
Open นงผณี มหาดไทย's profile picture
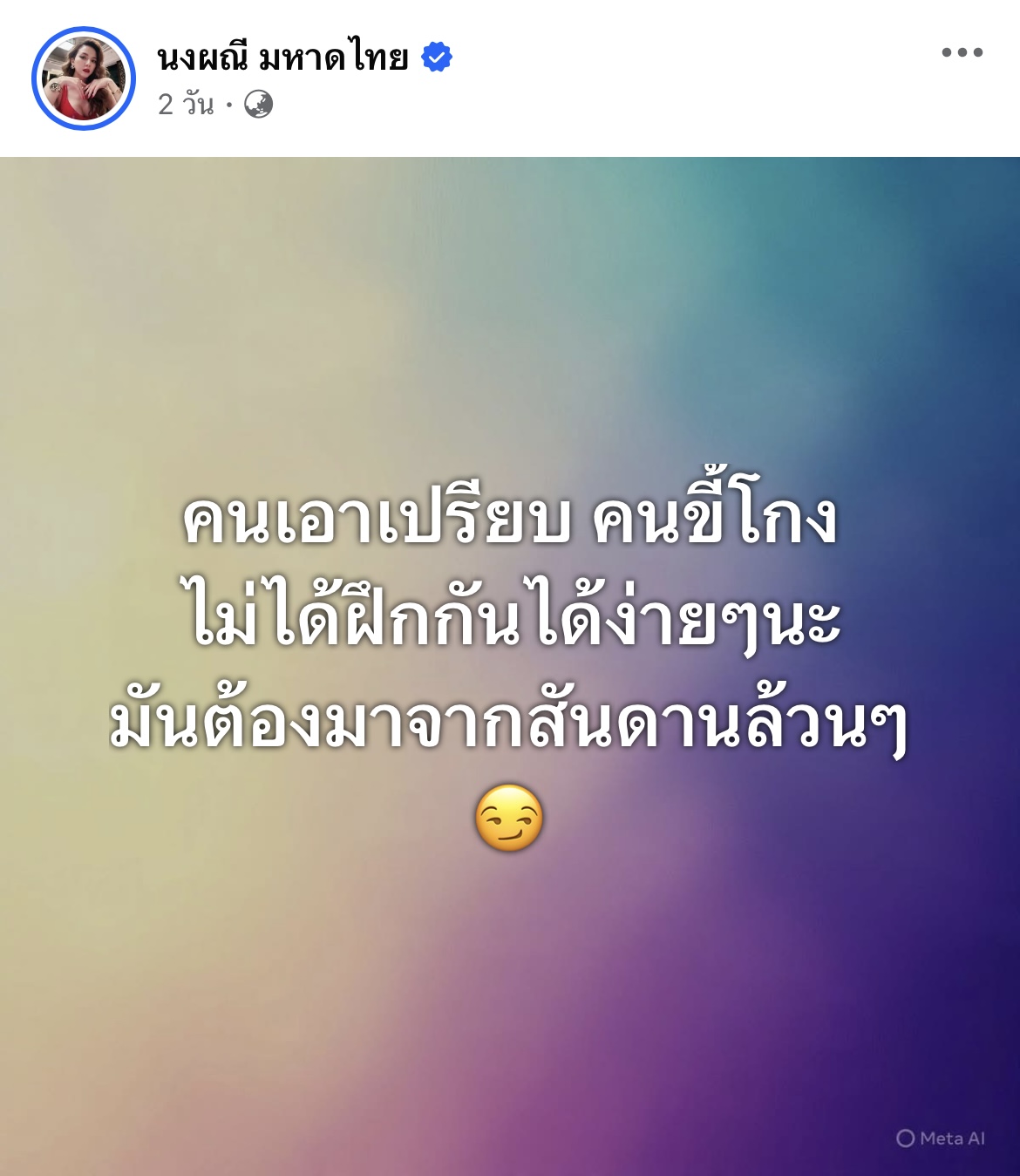point(84,78)
